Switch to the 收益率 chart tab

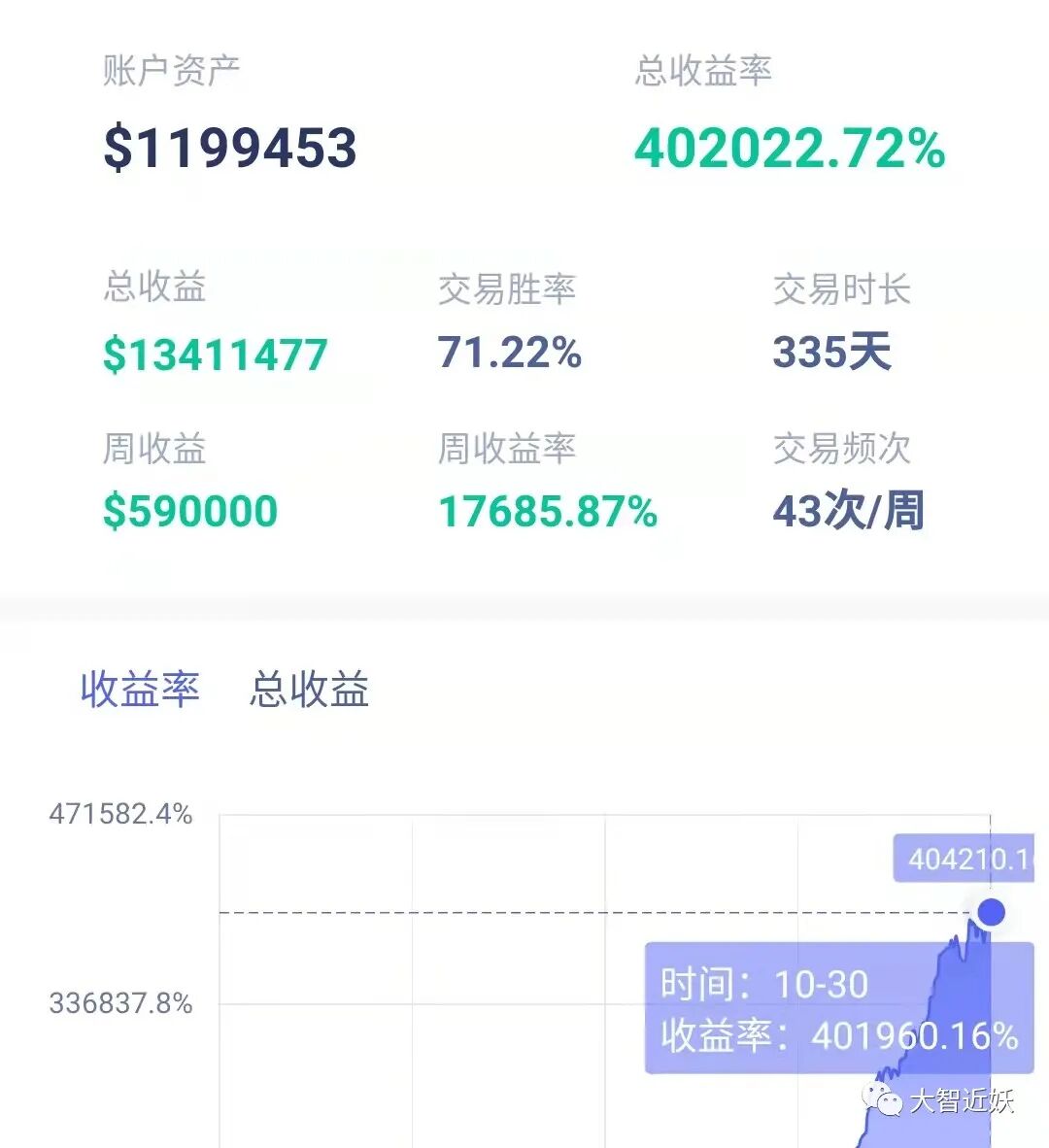click(x=140, y=689)
